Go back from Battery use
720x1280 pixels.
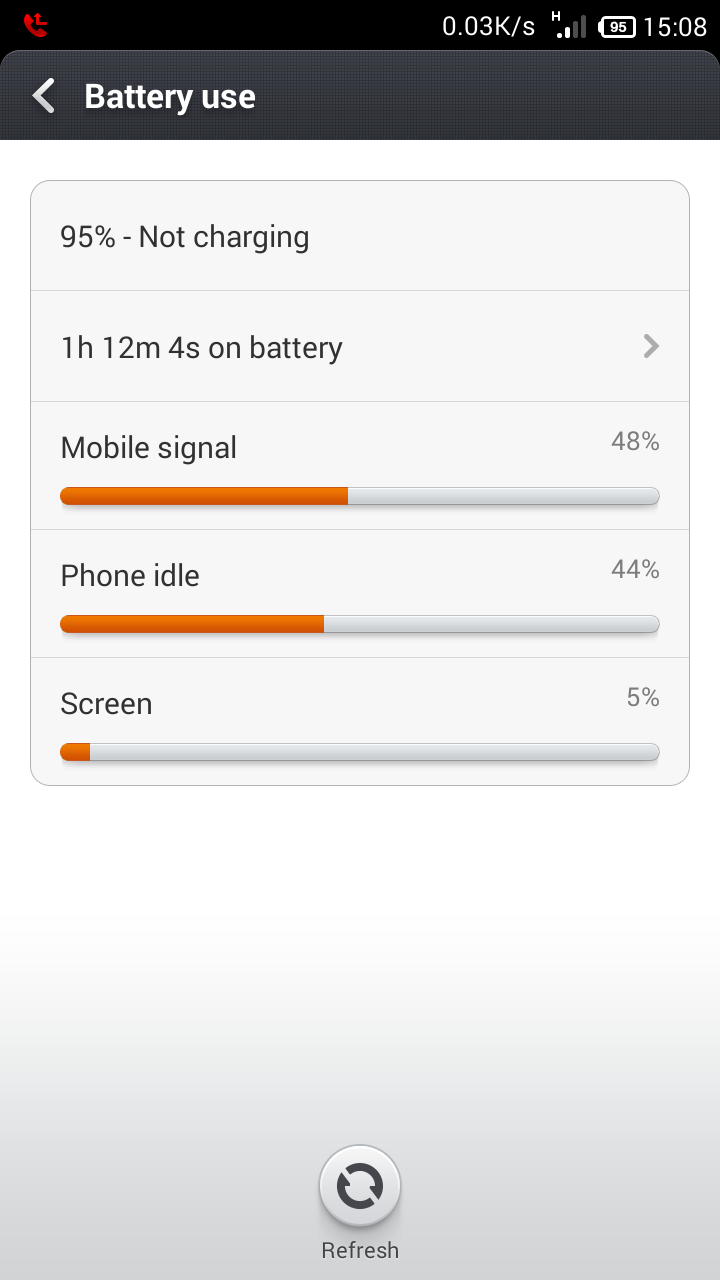(x=44, y=96)
